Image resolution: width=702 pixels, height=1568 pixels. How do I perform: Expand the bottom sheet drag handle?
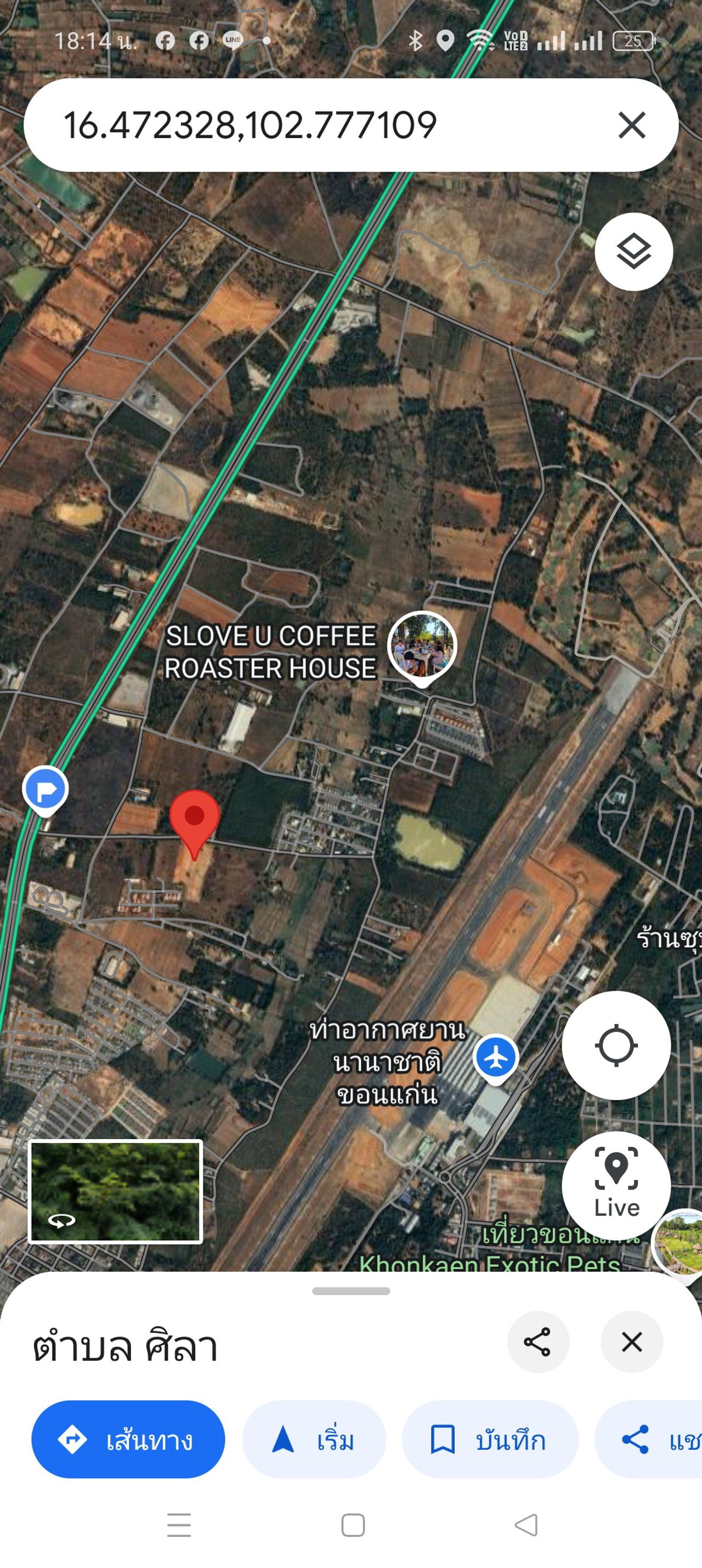350,1291
